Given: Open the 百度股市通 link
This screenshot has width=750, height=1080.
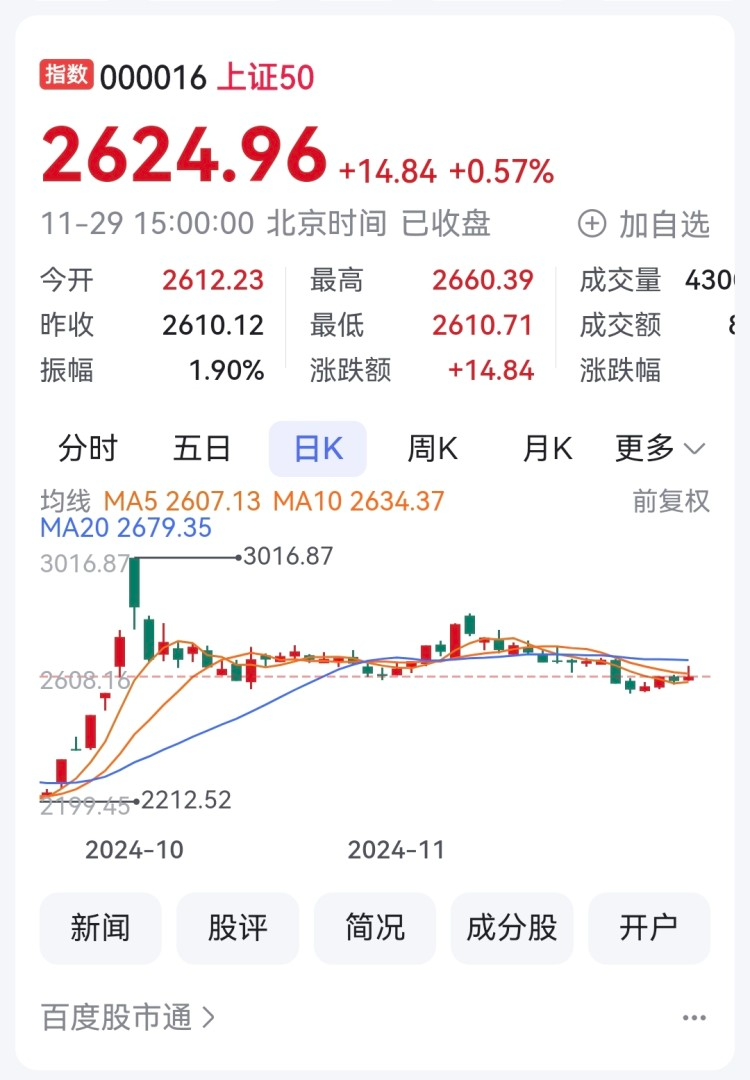Looking at the screenshot, I should 128,1018.
